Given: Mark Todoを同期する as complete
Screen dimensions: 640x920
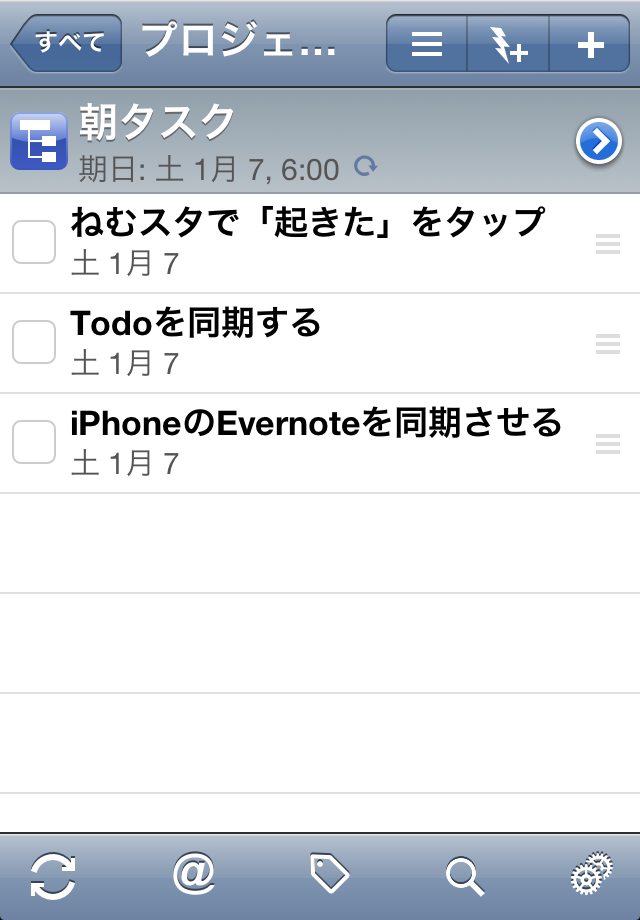Looking at the screenshot, I should click(34, 343).
